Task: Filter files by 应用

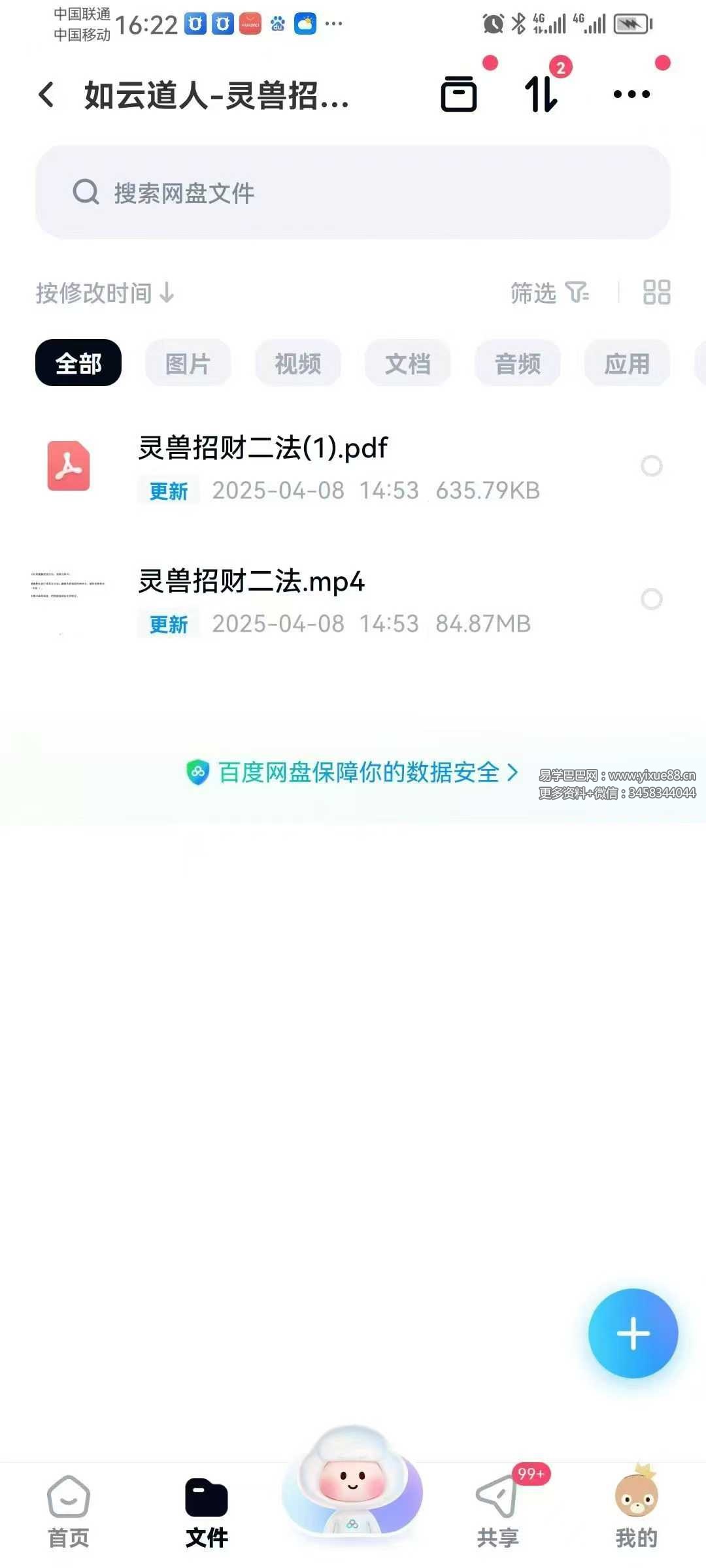Action: pos(627,363)
